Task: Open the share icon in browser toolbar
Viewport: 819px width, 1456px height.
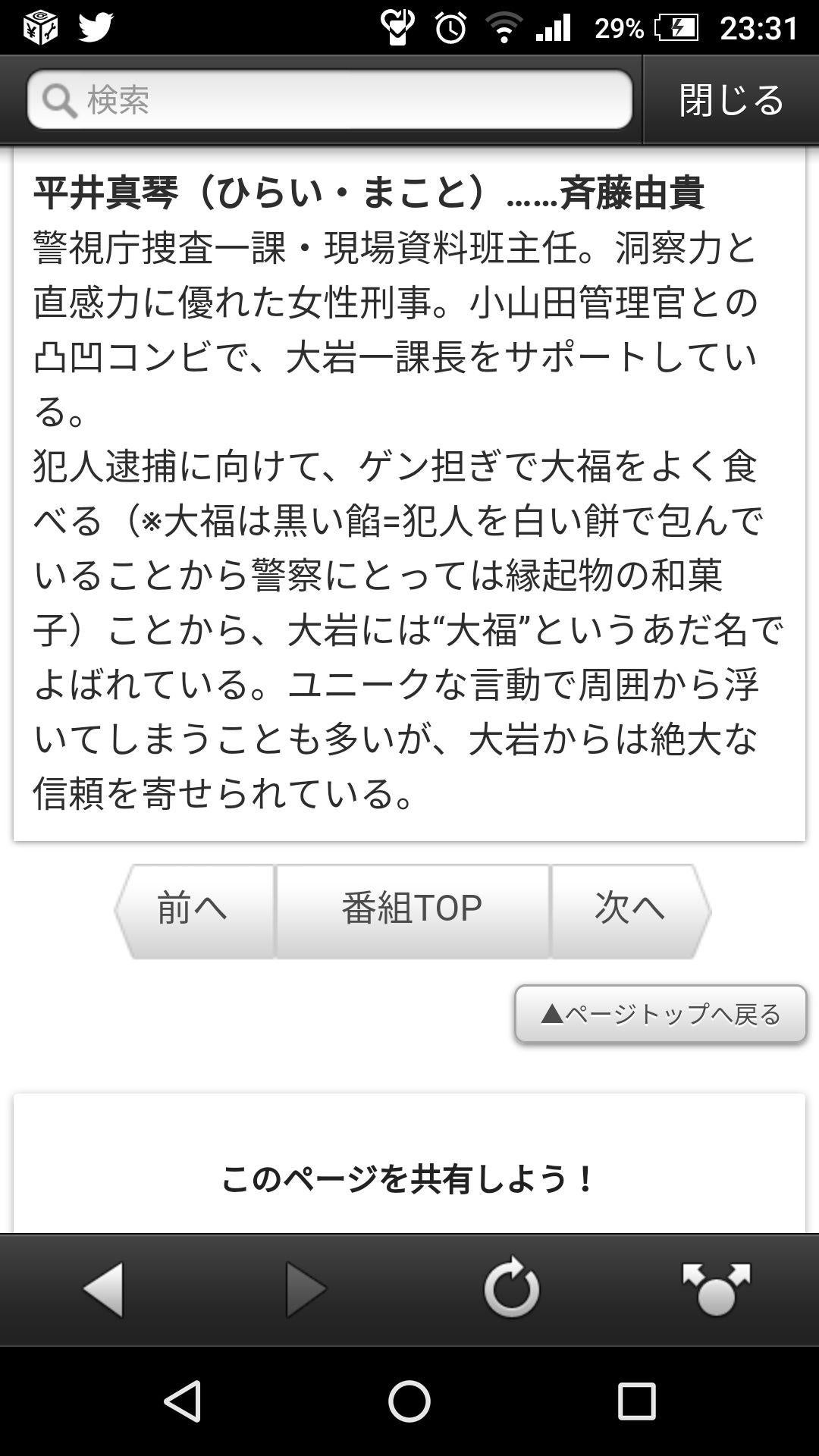Action: [716, 1288]
